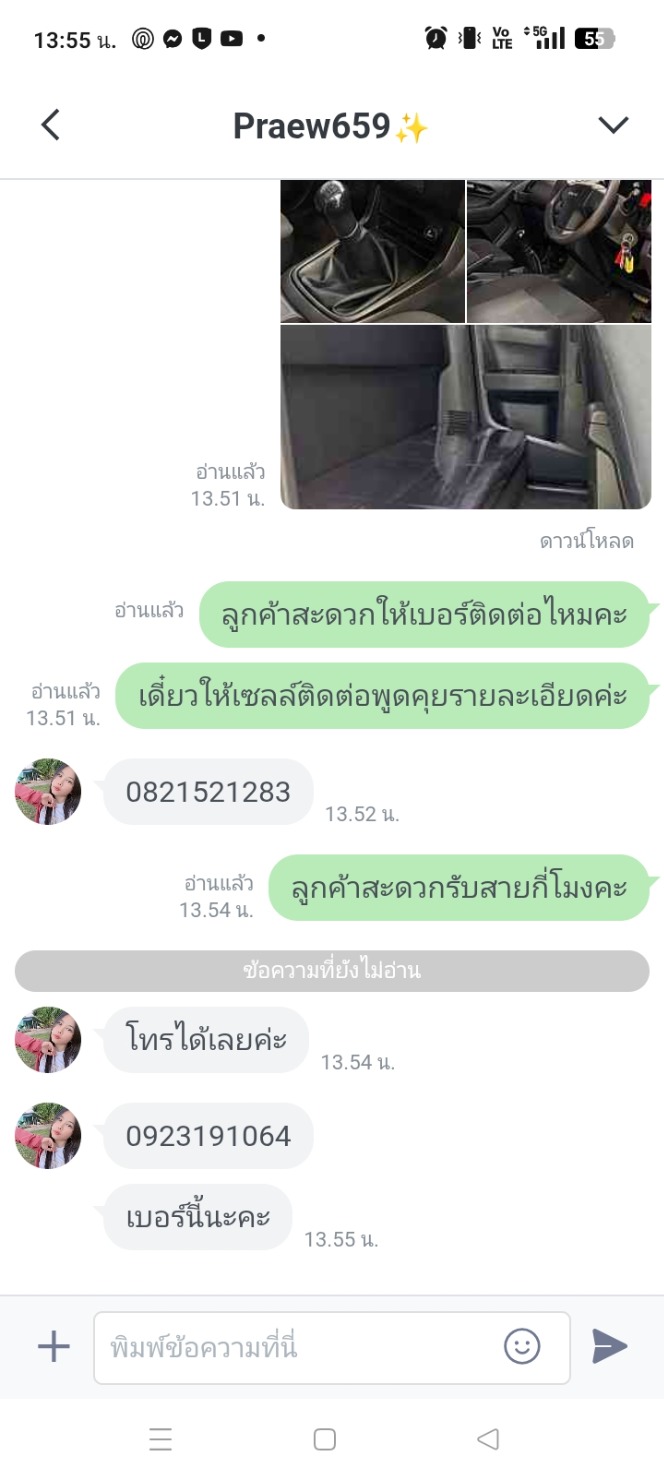Open the gear shift photo
The width and height of the screenshot is (664, 1480).
pyautogui.click(x=372, y=250)
